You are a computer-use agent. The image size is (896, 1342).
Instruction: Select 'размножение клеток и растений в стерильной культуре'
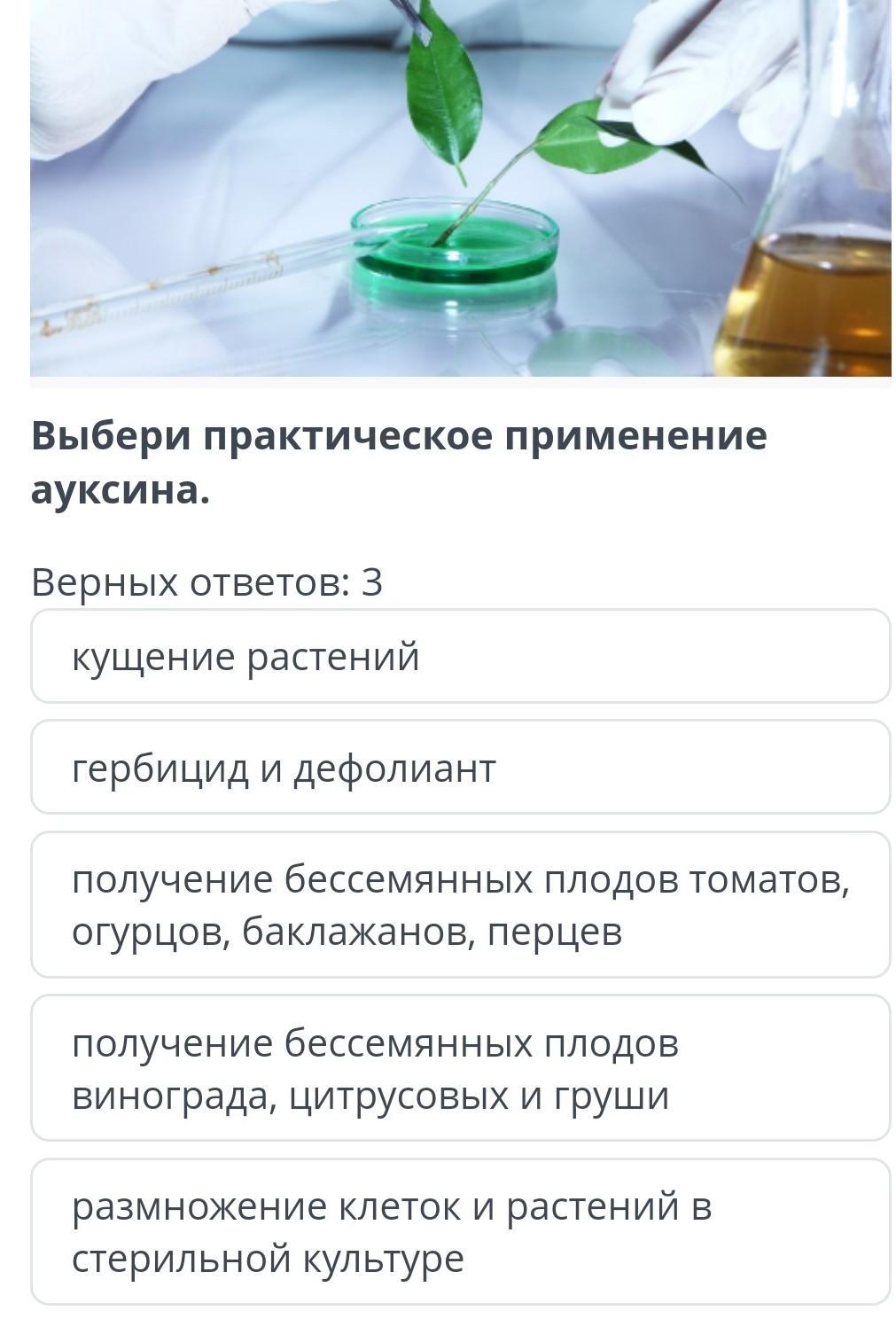[x=460, y=1232]
